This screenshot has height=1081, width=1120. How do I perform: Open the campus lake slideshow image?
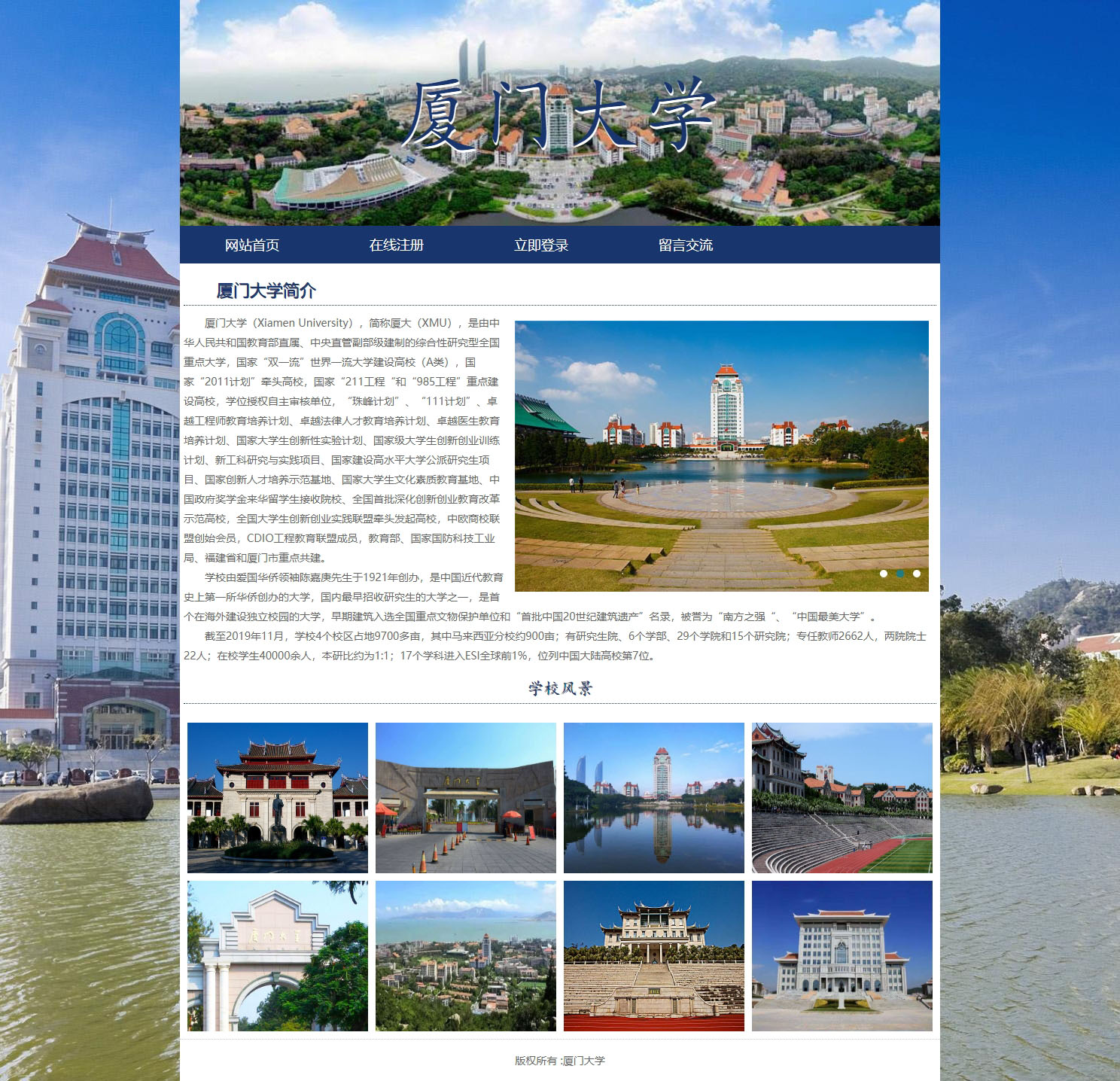pos(721,455)
